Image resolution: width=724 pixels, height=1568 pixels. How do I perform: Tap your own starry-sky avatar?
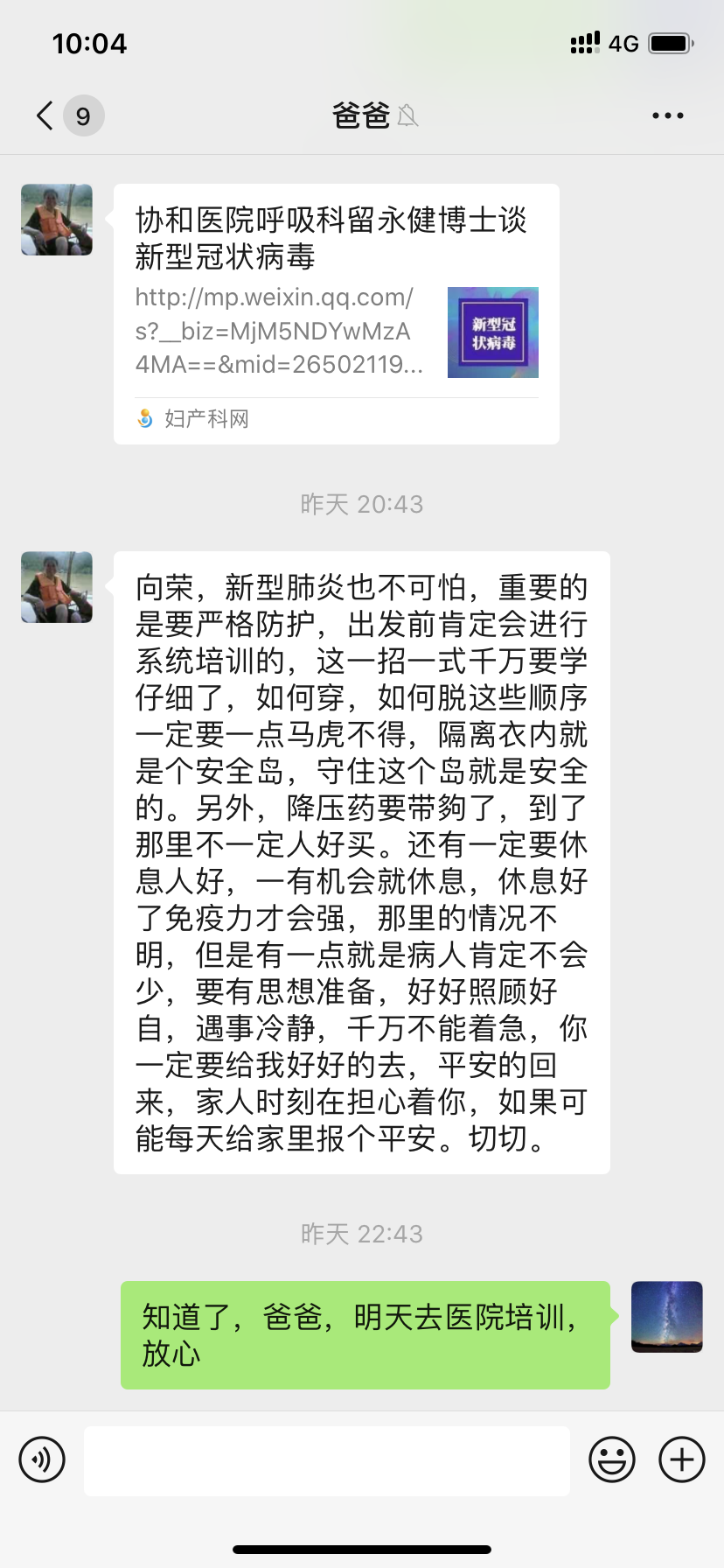(x=666, y=1317)
